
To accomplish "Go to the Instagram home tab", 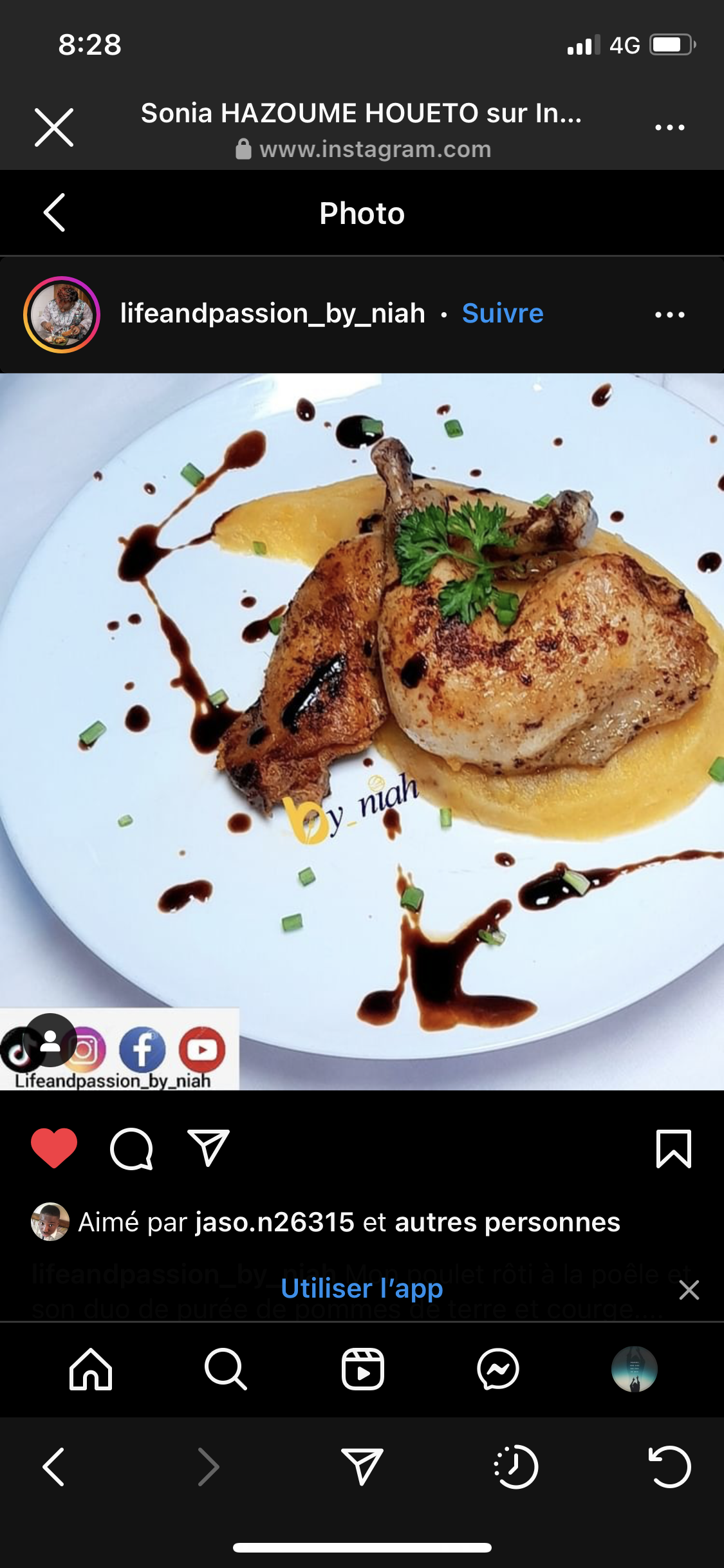I will click(x=91, y=1369).
